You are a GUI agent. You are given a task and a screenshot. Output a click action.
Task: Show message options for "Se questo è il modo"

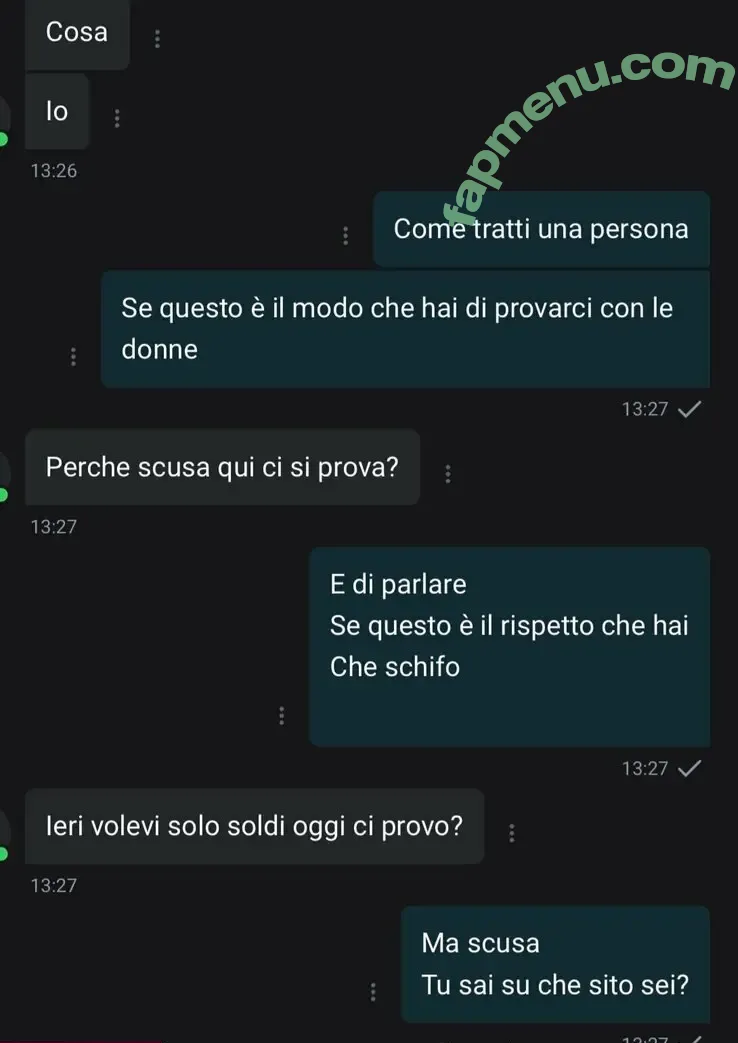(x=73, y=356)
